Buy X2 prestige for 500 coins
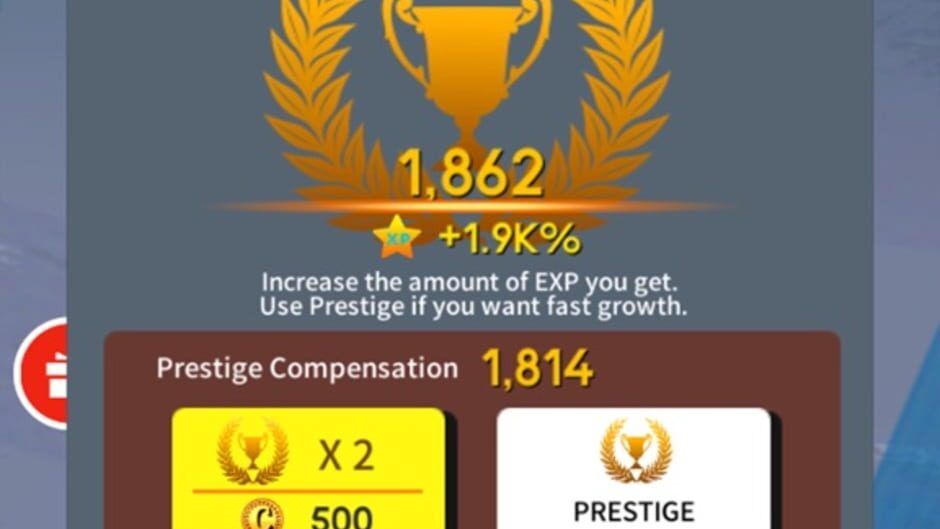The height and width of the screenshot is (529, 940). 309,468
